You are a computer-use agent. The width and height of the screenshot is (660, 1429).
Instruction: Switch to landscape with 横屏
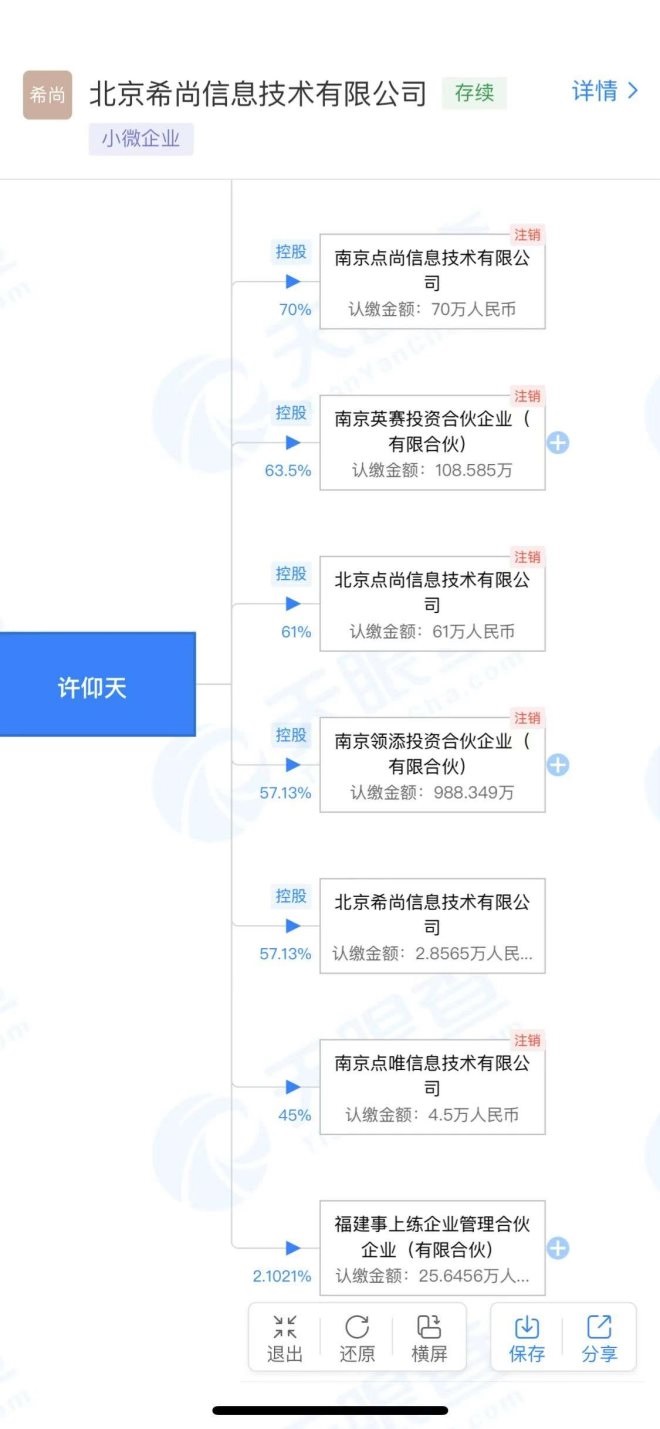[429, 1338]
